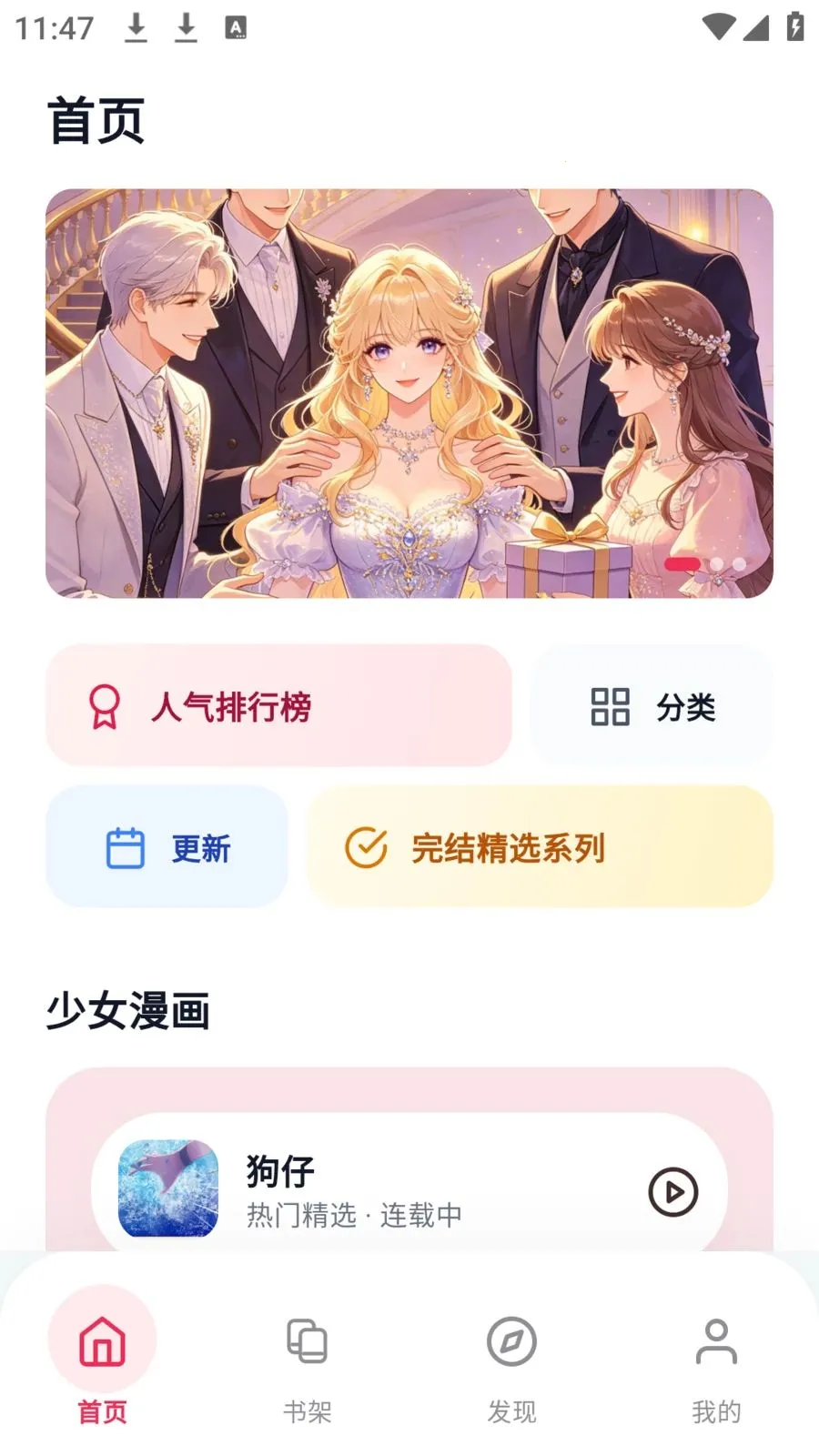Open the comic 狗仔
The image size is (819, 1456).
[x=355, y=1190]
